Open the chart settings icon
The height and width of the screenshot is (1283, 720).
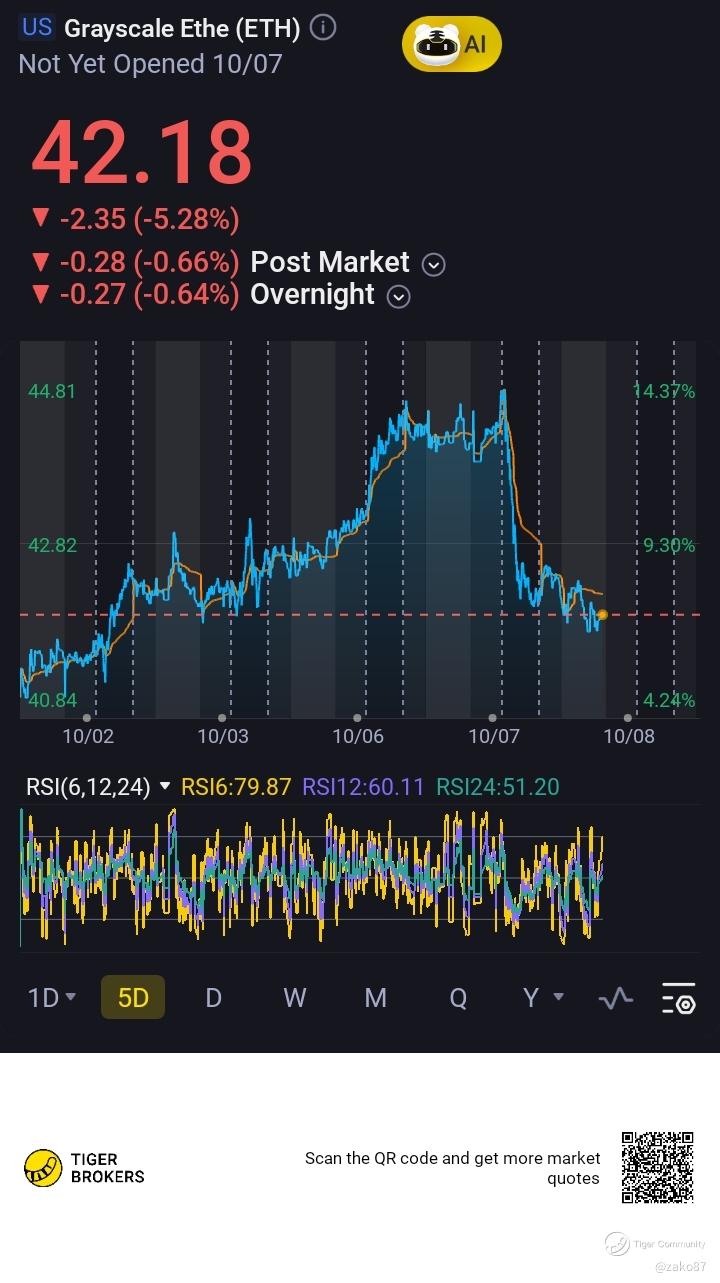678,998
